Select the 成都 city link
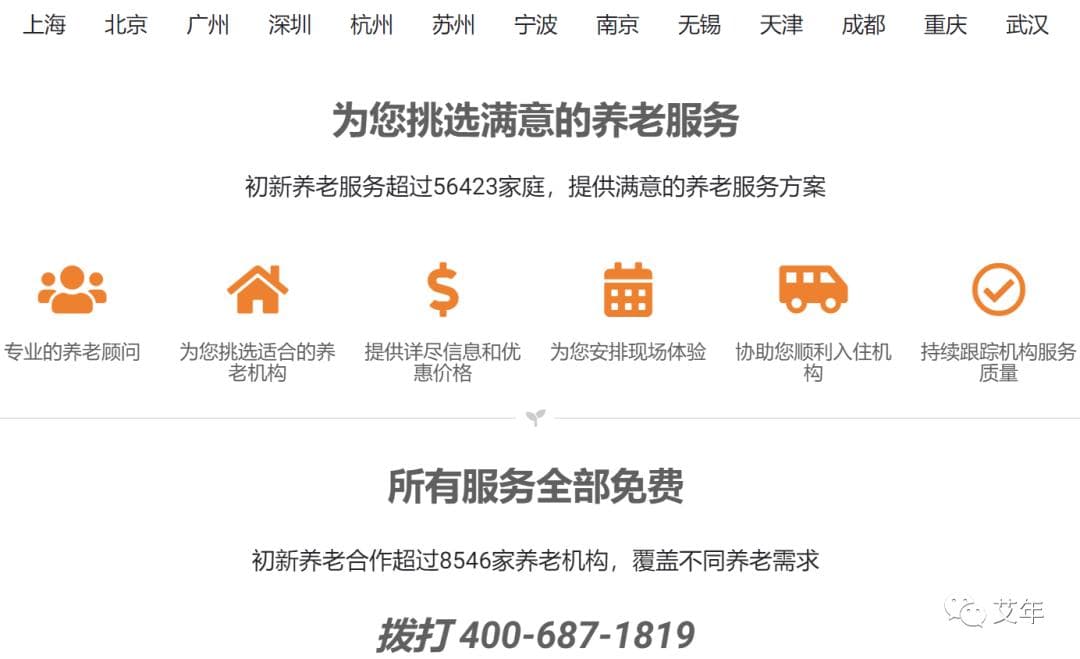 (863, 25)
